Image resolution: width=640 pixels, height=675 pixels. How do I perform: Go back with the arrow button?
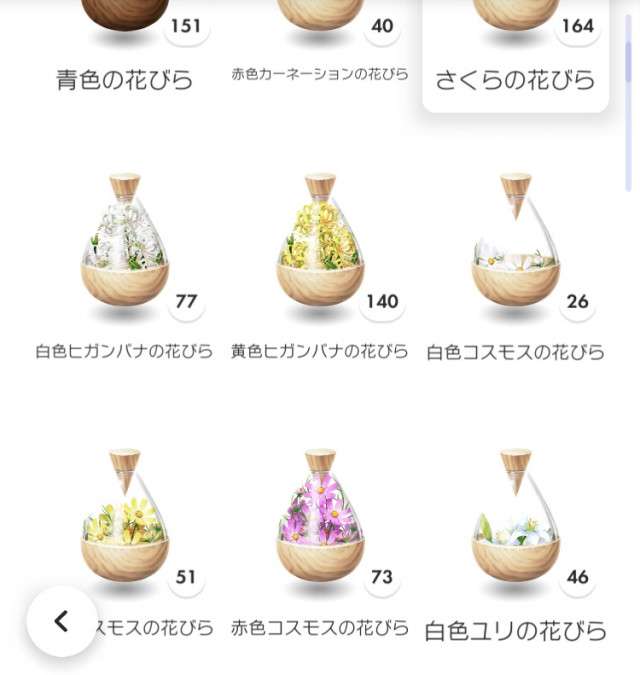pyautogui.click(x=61, y=621)
